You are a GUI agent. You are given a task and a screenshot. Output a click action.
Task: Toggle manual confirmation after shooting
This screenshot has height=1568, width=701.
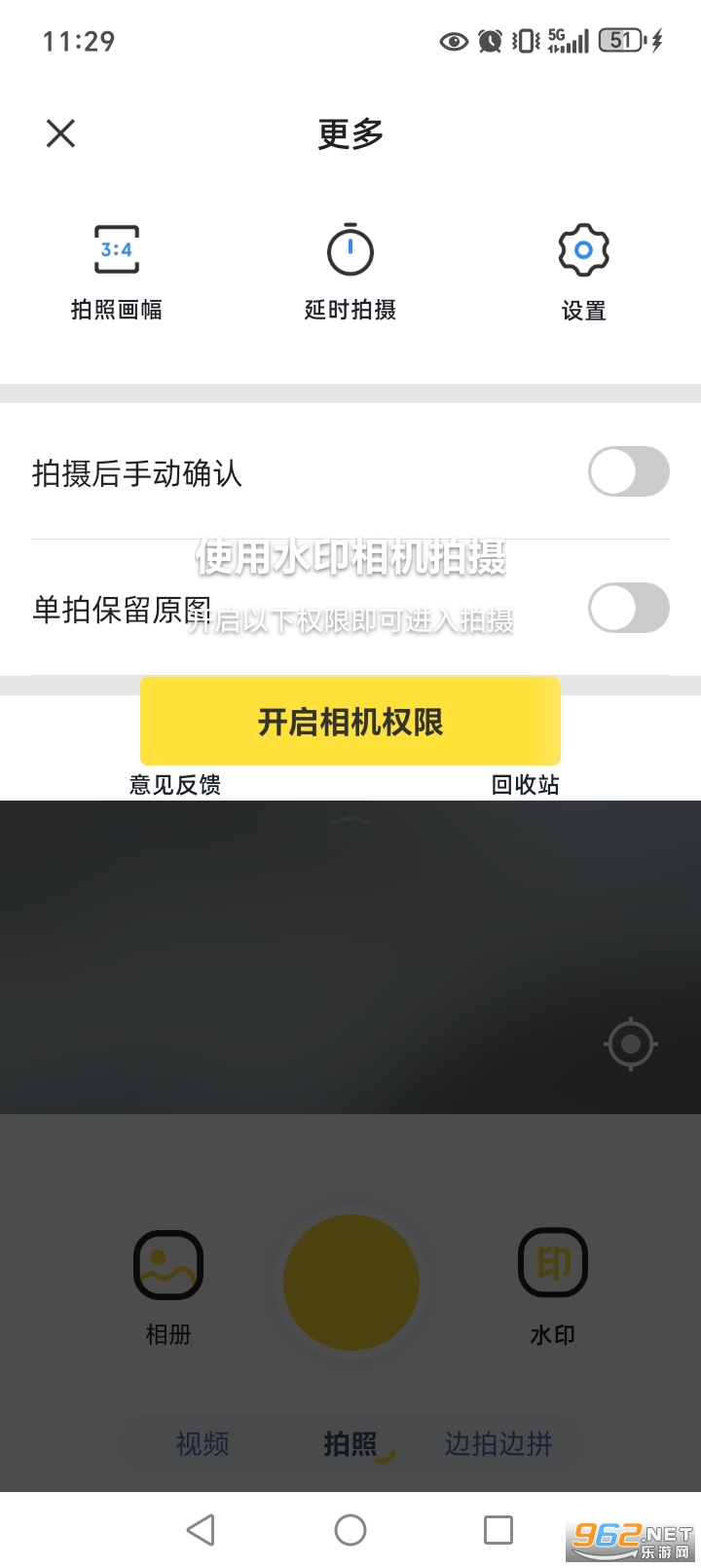click(x=628, y=471)
